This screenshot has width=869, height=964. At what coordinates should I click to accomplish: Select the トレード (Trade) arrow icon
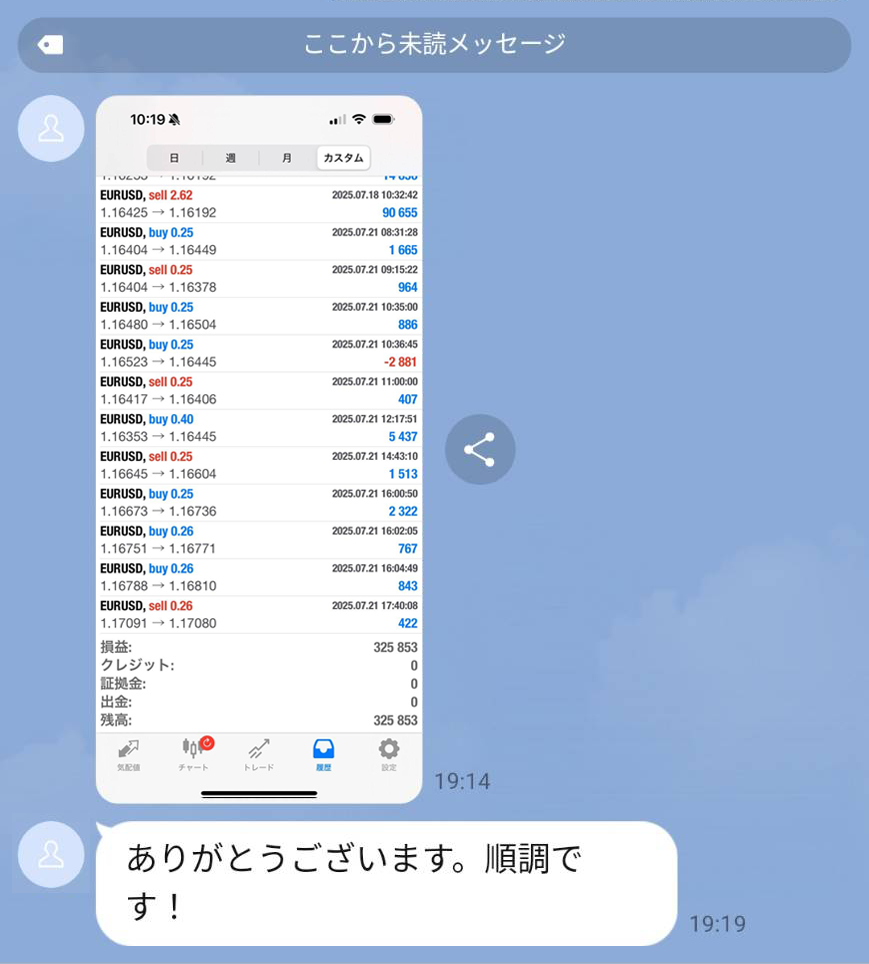tap(258, 750)
